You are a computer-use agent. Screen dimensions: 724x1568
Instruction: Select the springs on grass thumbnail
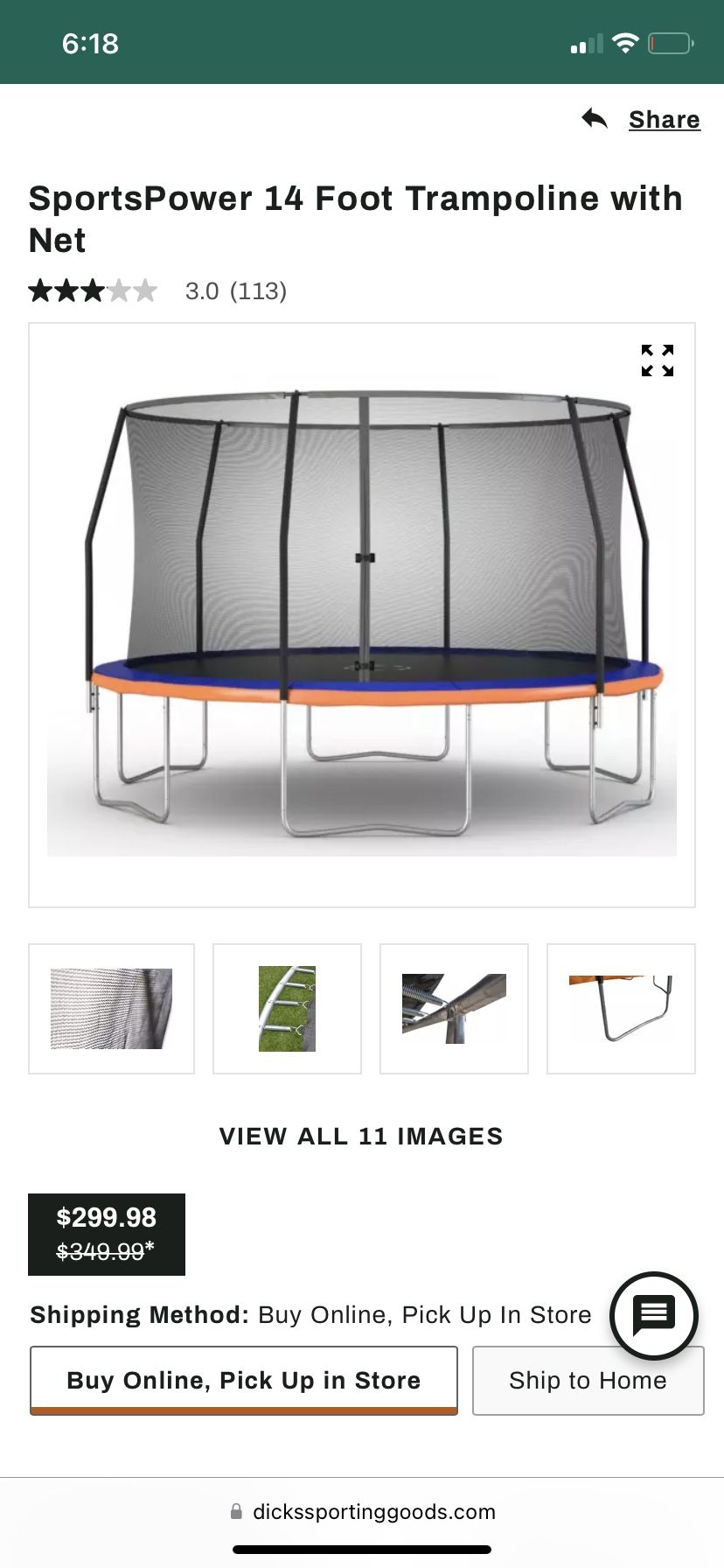coord(287,1009)
